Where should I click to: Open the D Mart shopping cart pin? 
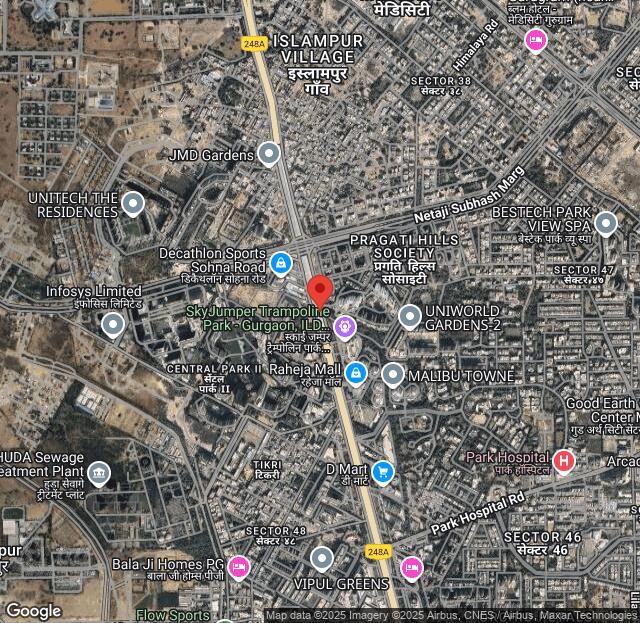coord(382,471)
